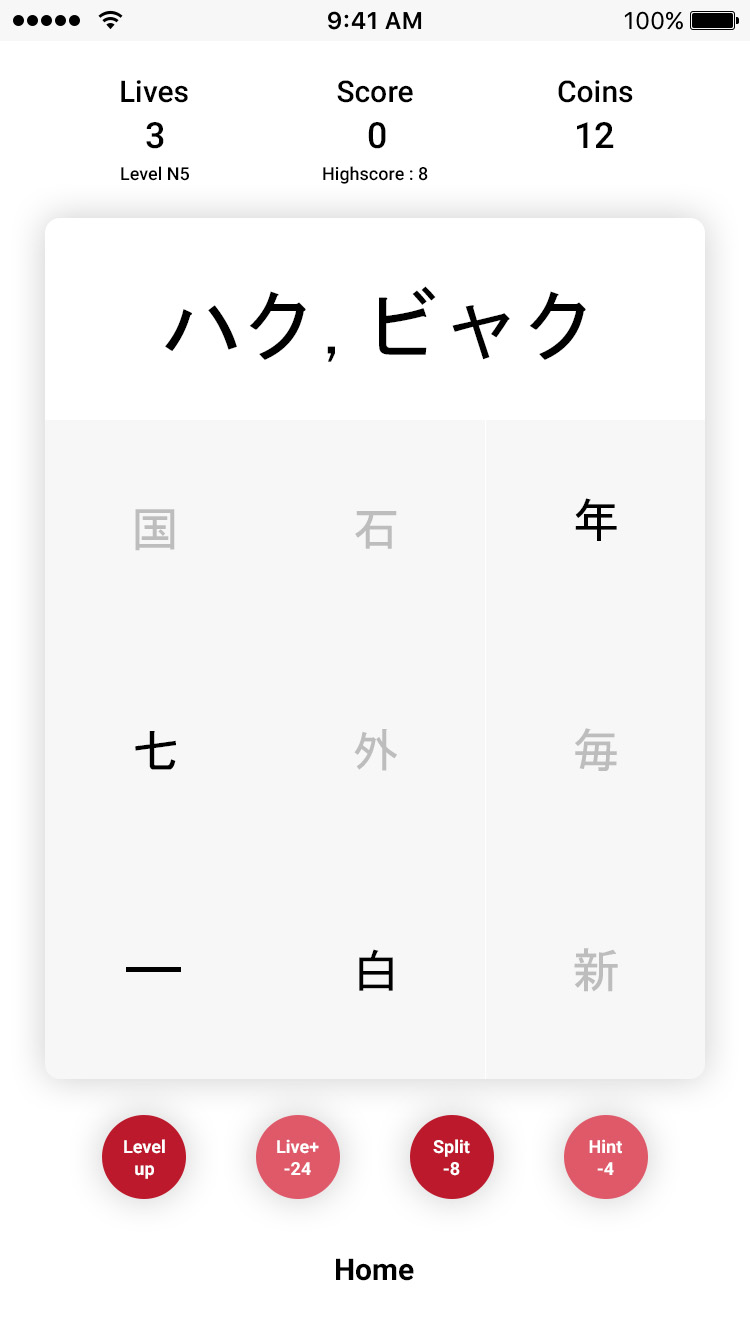Choose the kanji 石 tile
Viewport: 750px width, 1334px height.
coord(376,529)
